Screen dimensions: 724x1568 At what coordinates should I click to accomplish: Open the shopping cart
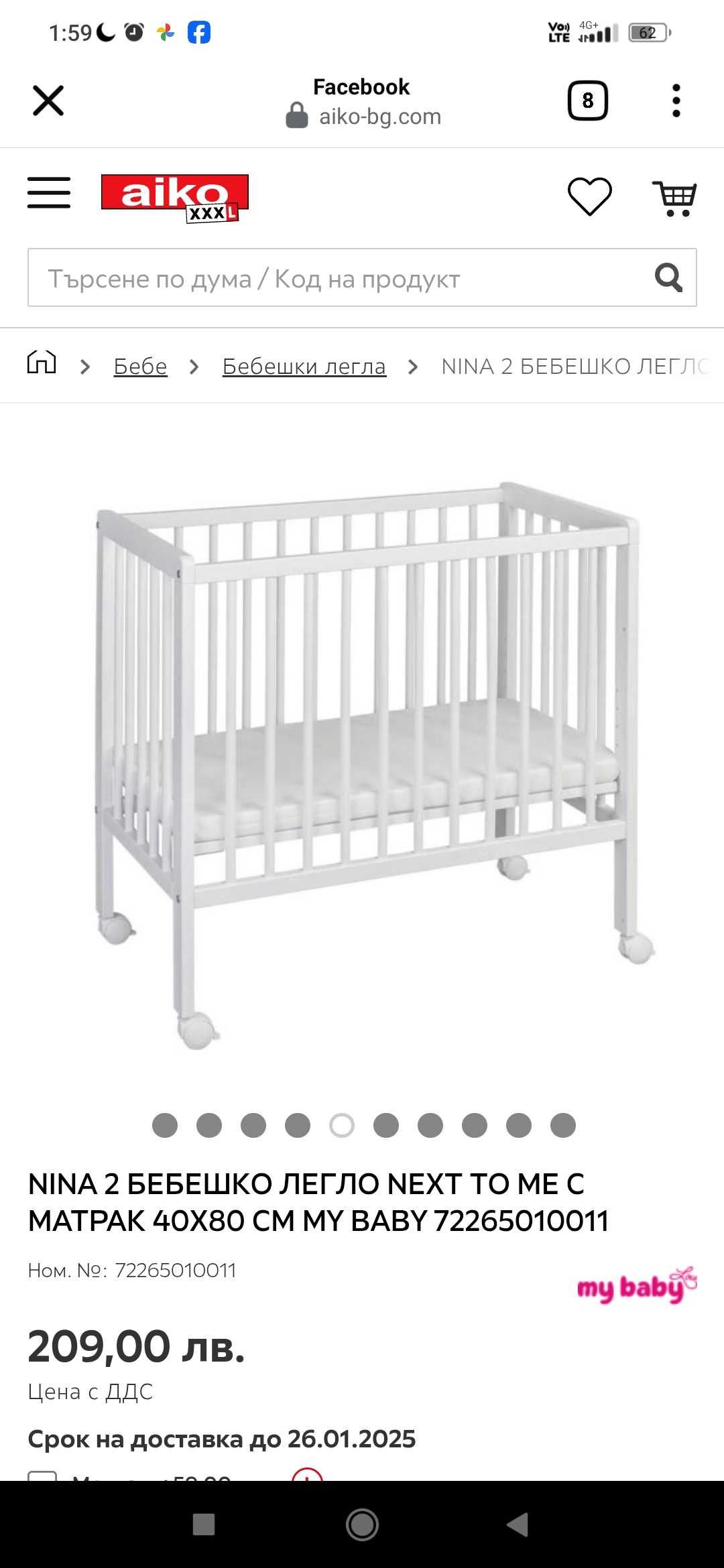click(x=674, y=198)
